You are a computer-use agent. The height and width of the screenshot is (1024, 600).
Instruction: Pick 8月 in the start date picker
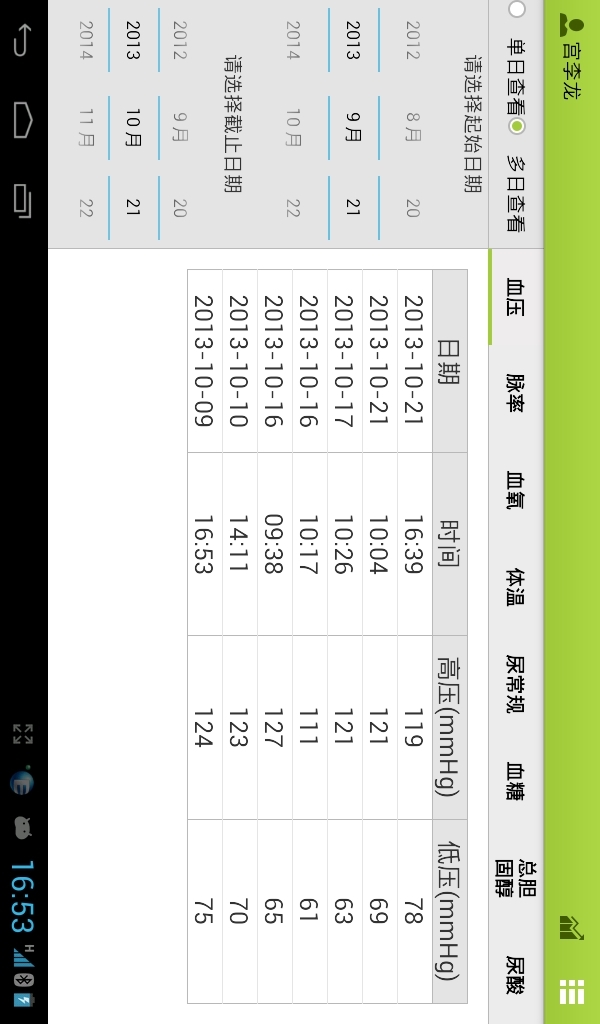[x=413, y=127]
